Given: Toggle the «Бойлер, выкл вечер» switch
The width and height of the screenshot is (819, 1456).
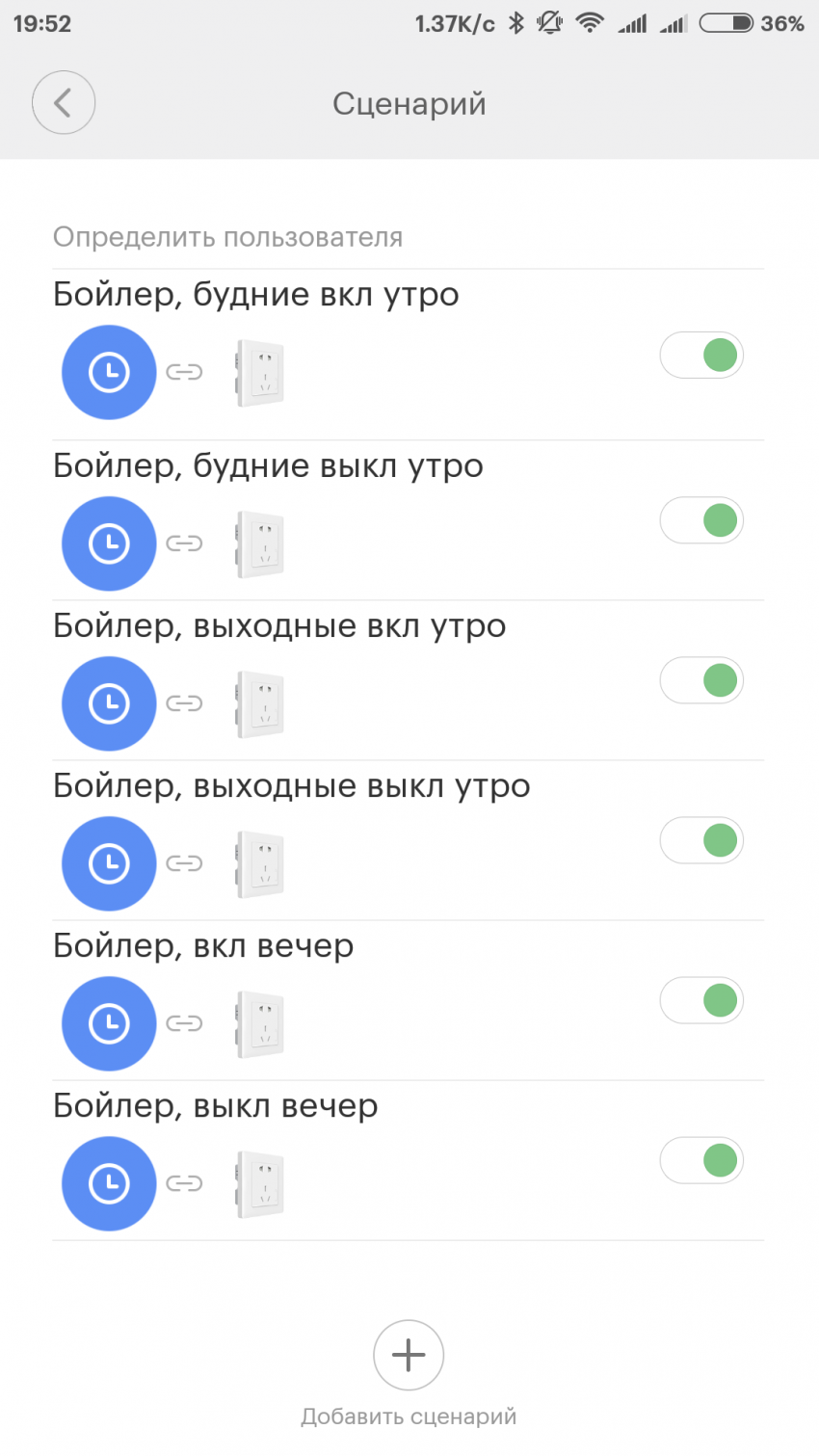Looking at the screenshot, I should (x=701, y=1160).
